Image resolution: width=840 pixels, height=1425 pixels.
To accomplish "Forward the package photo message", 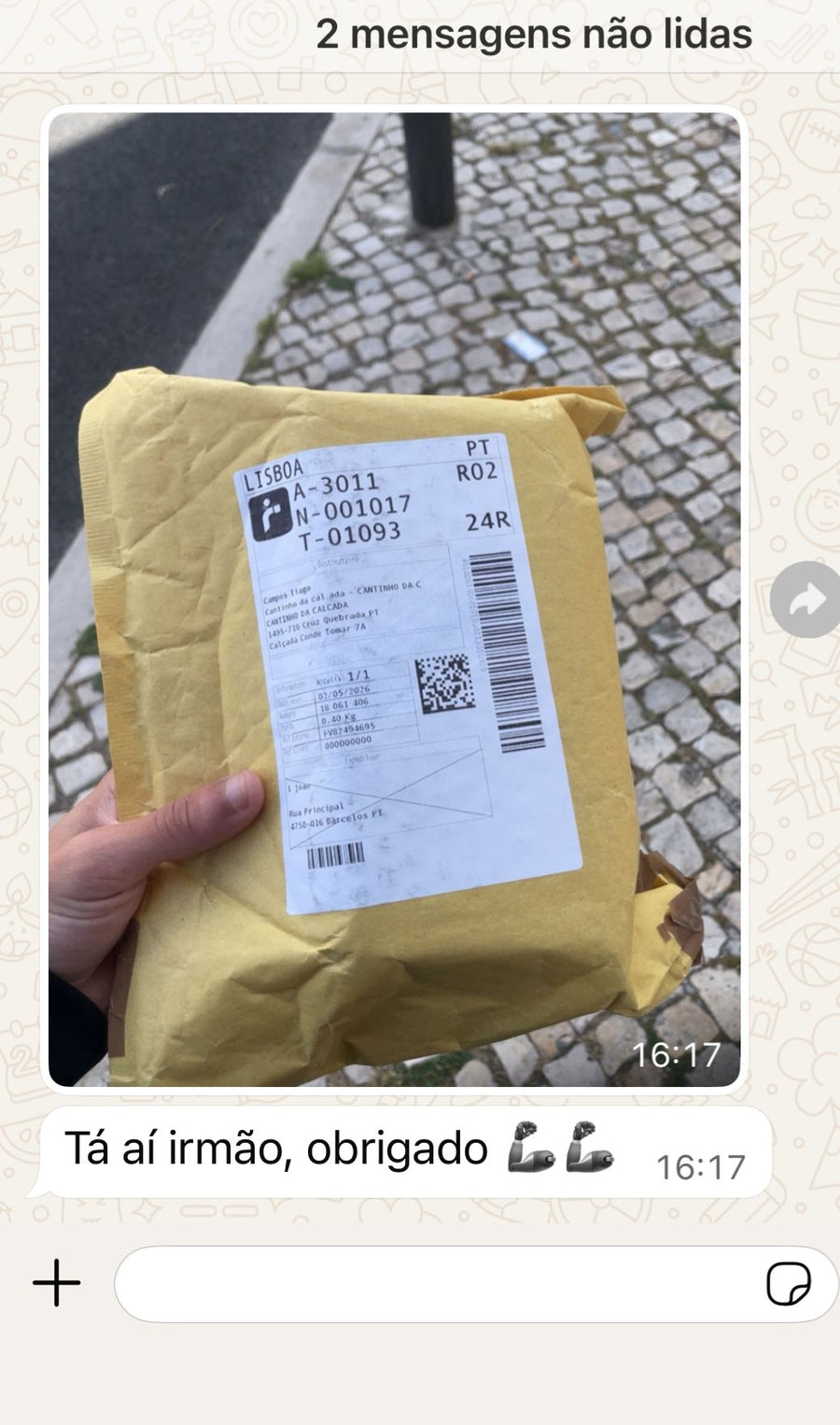I will tap(805, 600).
